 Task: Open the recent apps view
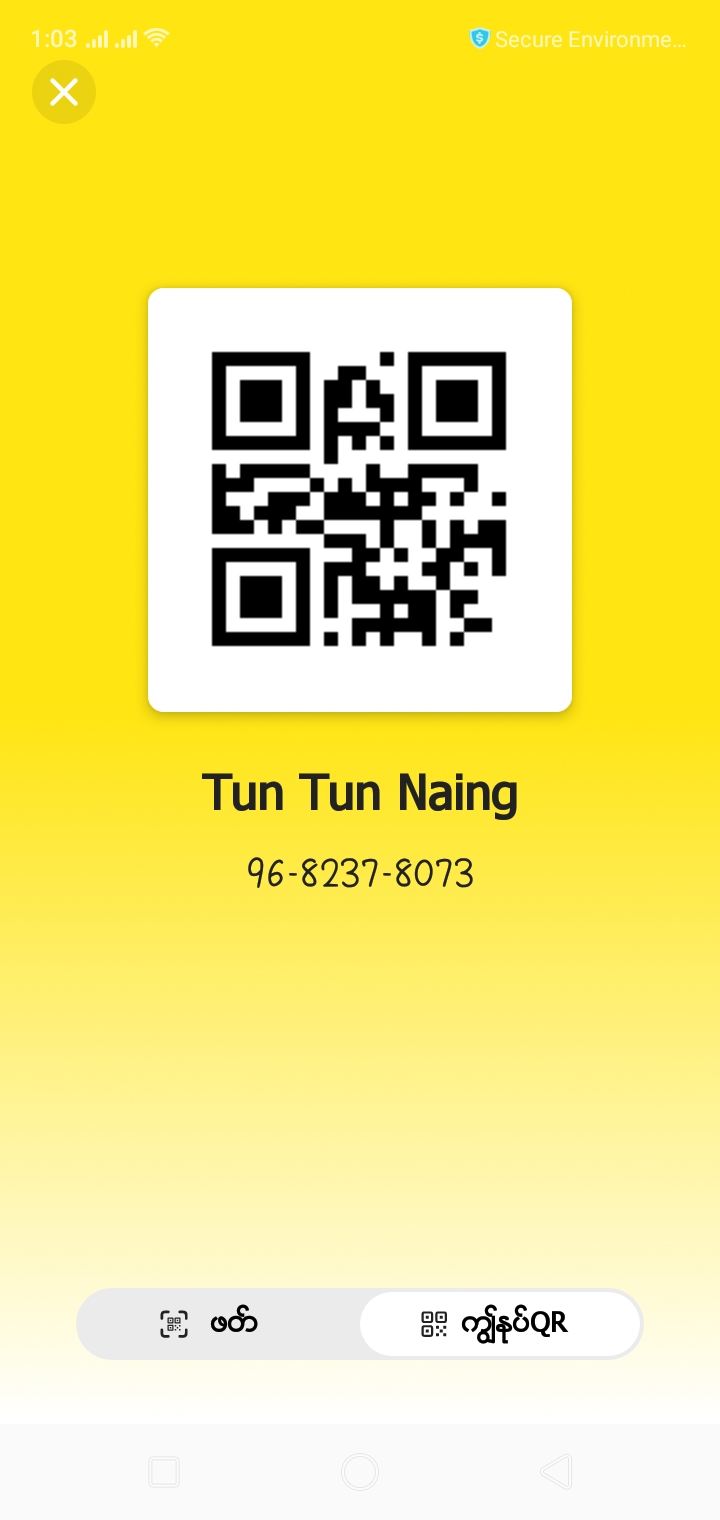[163, 1471]
